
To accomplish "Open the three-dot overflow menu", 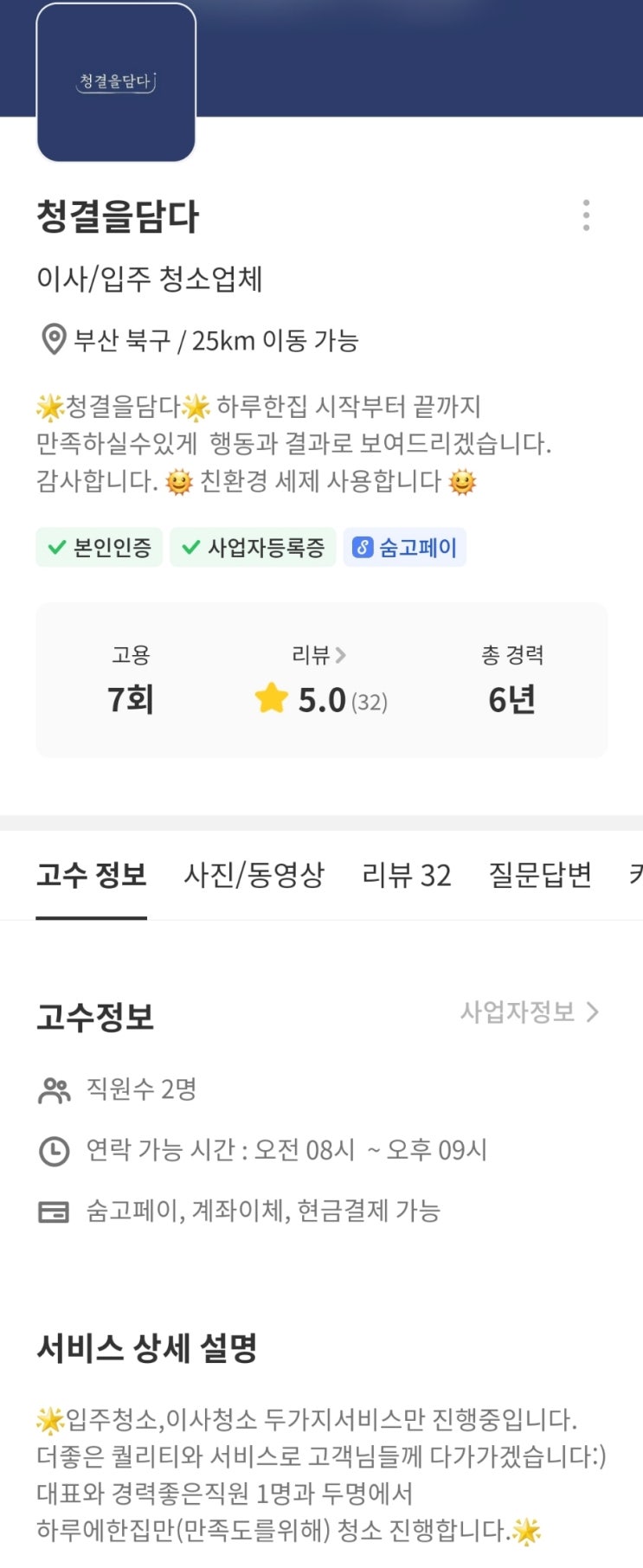I will (x=586, y=215).
